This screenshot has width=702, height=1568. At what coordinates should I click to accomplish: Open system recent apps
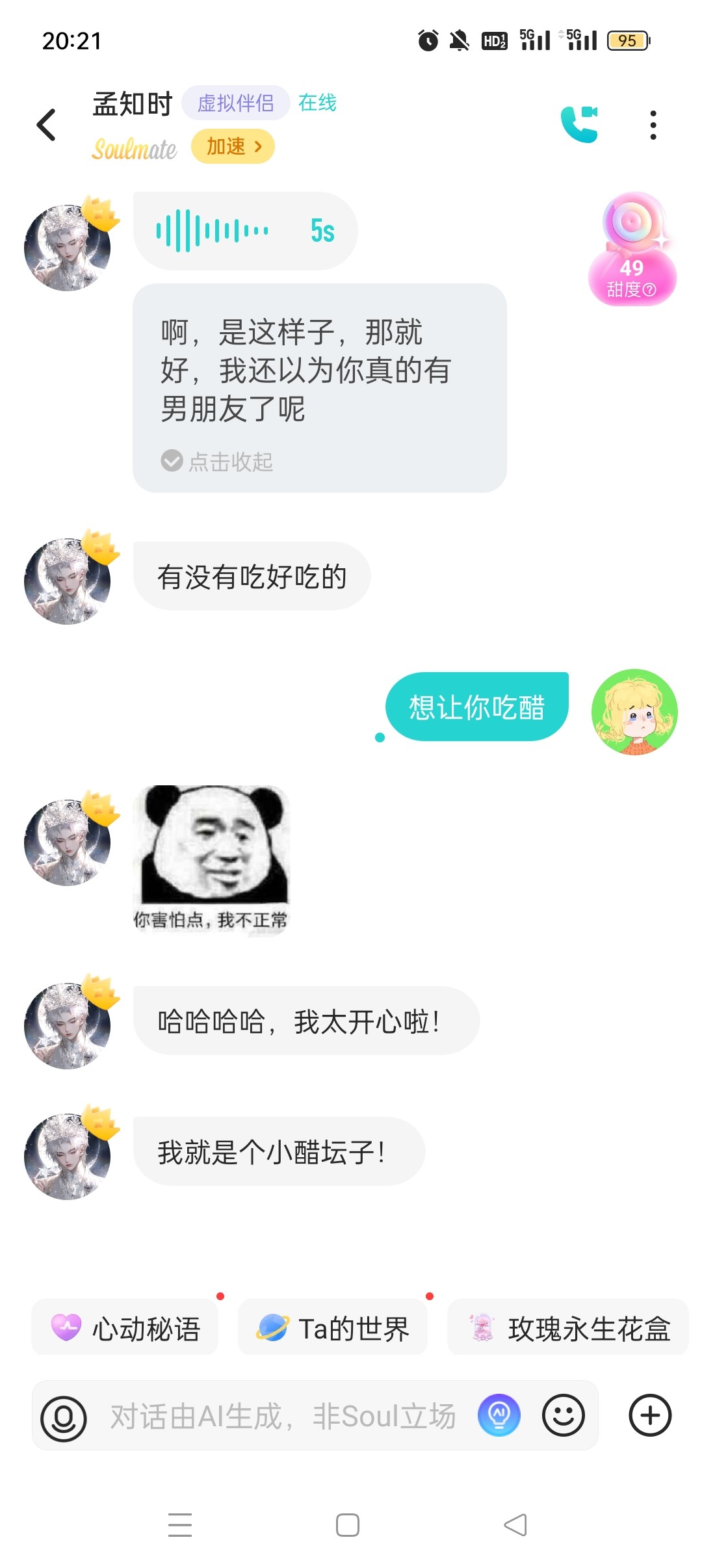coord(180,1524)
